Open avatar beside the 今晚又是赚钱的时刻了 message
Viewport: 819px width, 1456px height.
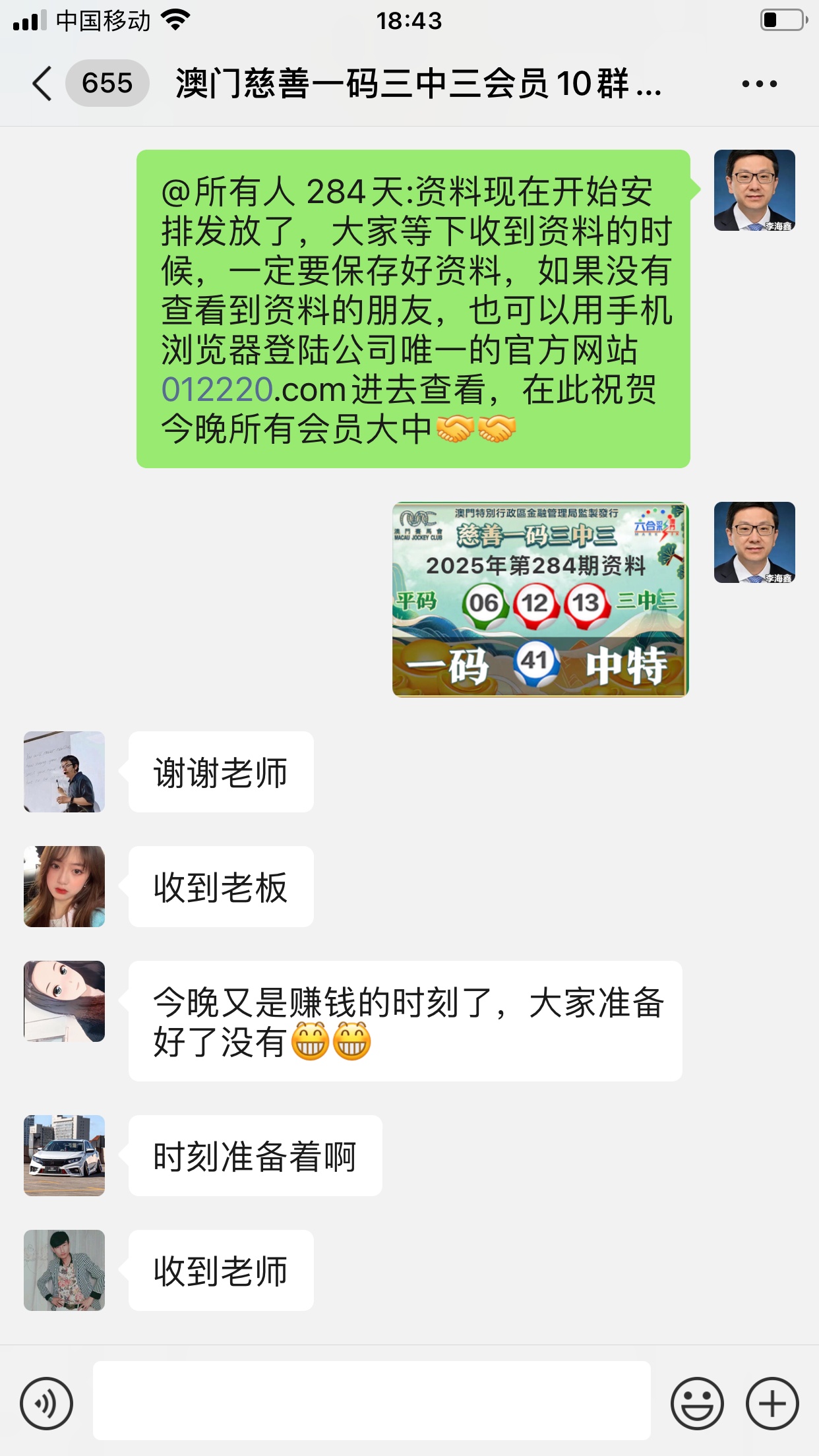click(x=64, y=1001)
